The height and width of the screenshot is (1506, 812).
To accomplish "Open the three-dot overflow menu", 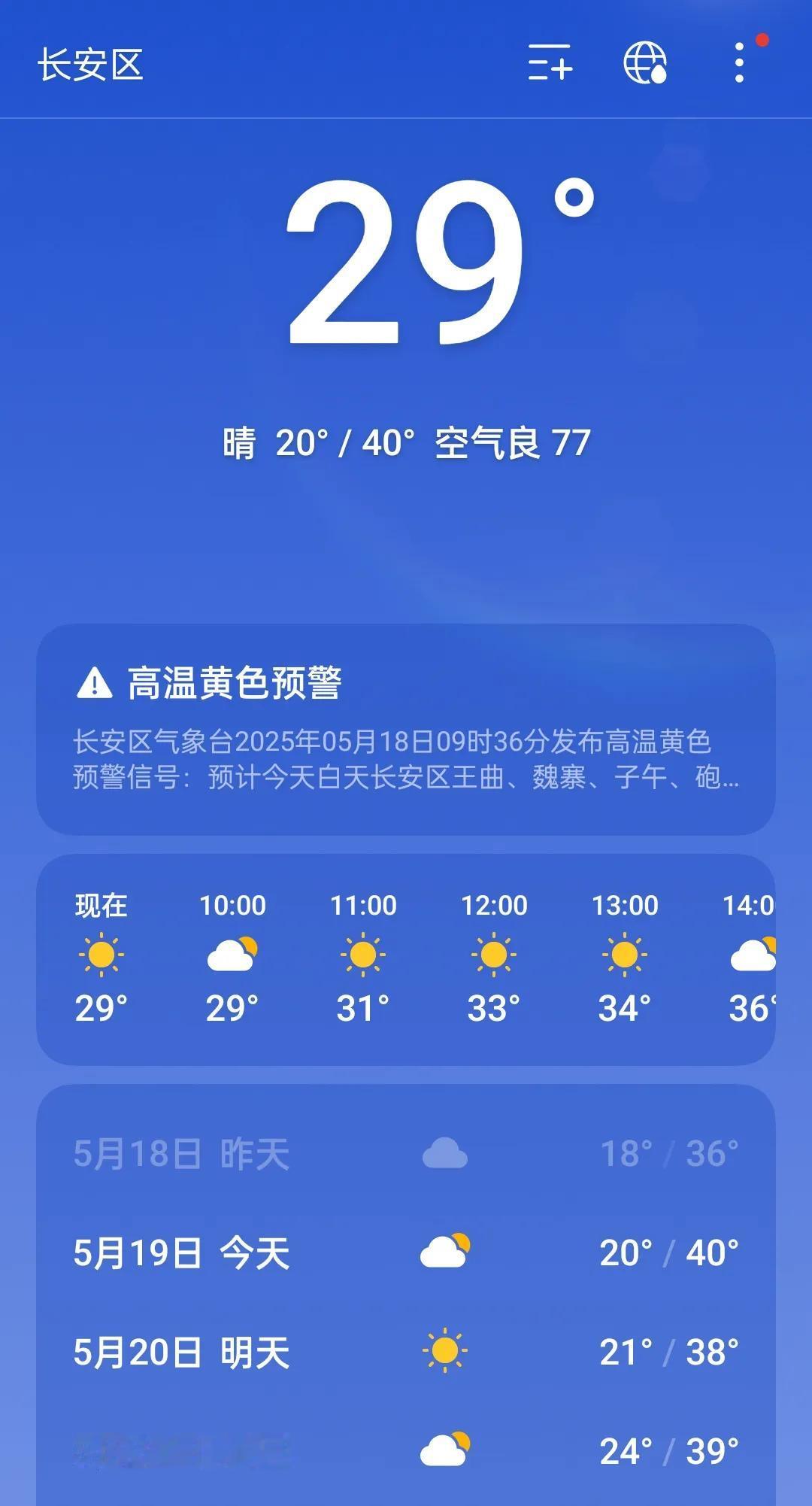I will click(740, 62).
